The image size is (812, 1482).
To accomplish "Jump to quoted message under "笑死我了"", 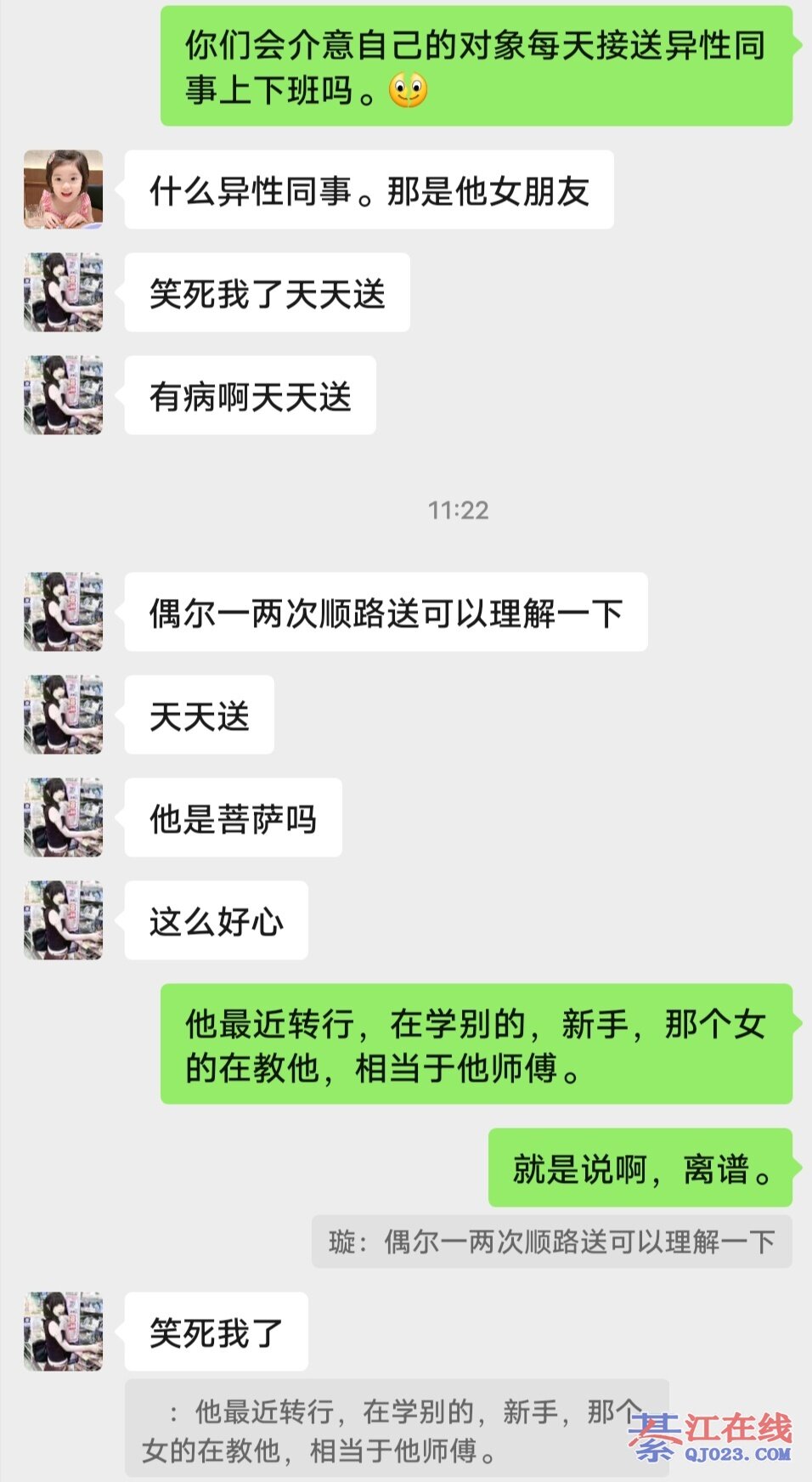I will [x=396, y=1430].
